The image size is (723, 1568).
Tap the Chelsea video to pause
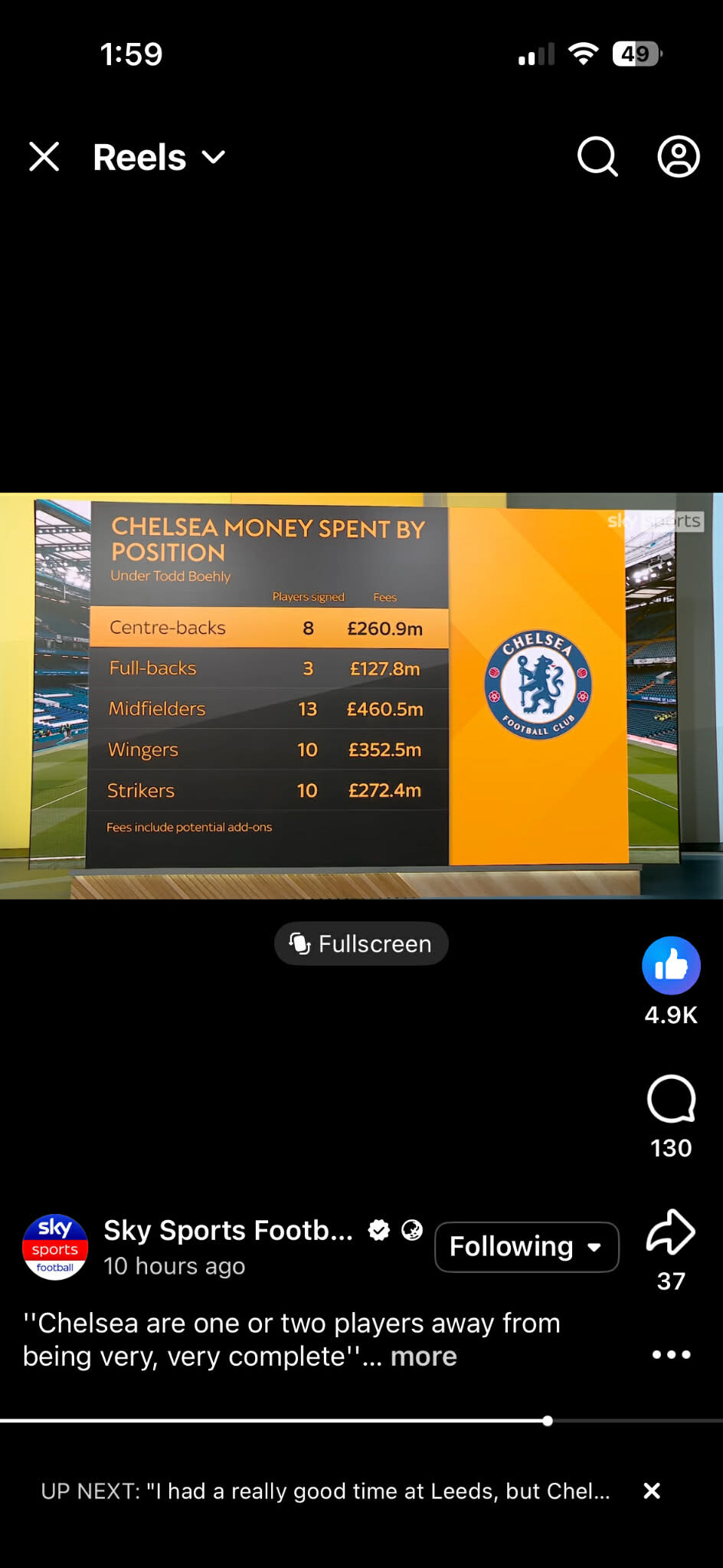pyautogui.click(x=361, y=696)
